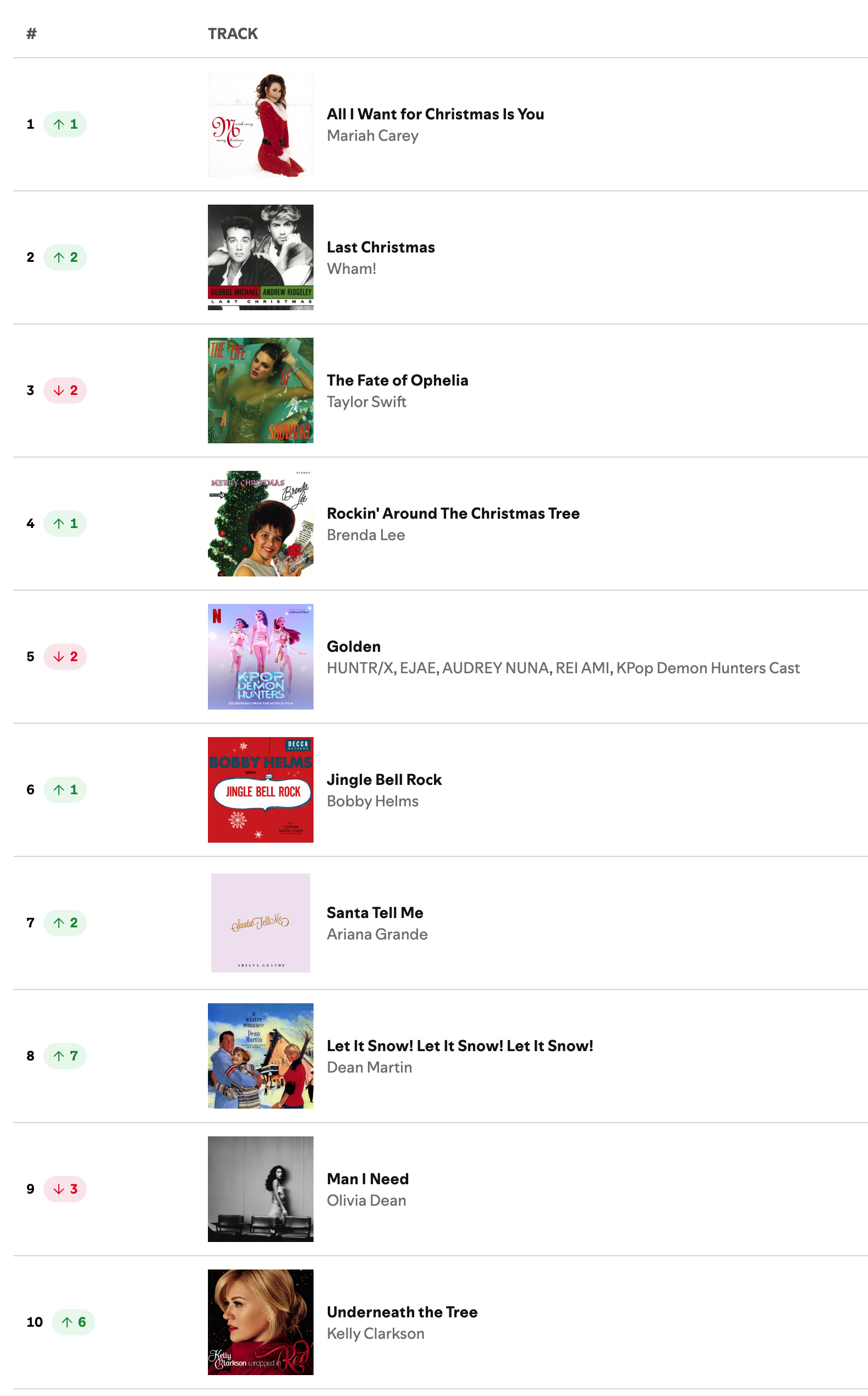
Task: Click the green up-1 badge beside rank 1
Action: click(x=65, y=124)
